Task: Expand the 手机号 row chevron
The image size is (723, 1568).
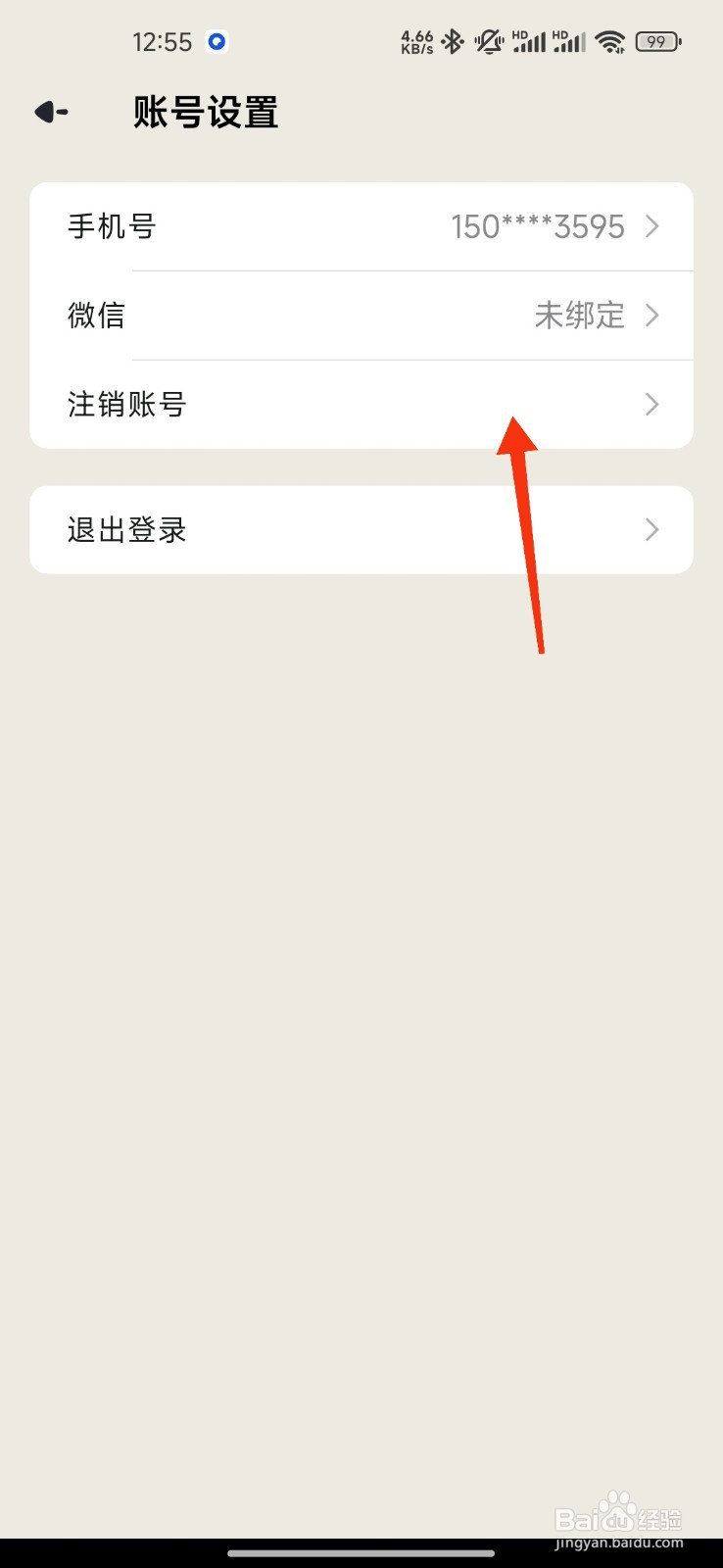Action: [651, 226]
